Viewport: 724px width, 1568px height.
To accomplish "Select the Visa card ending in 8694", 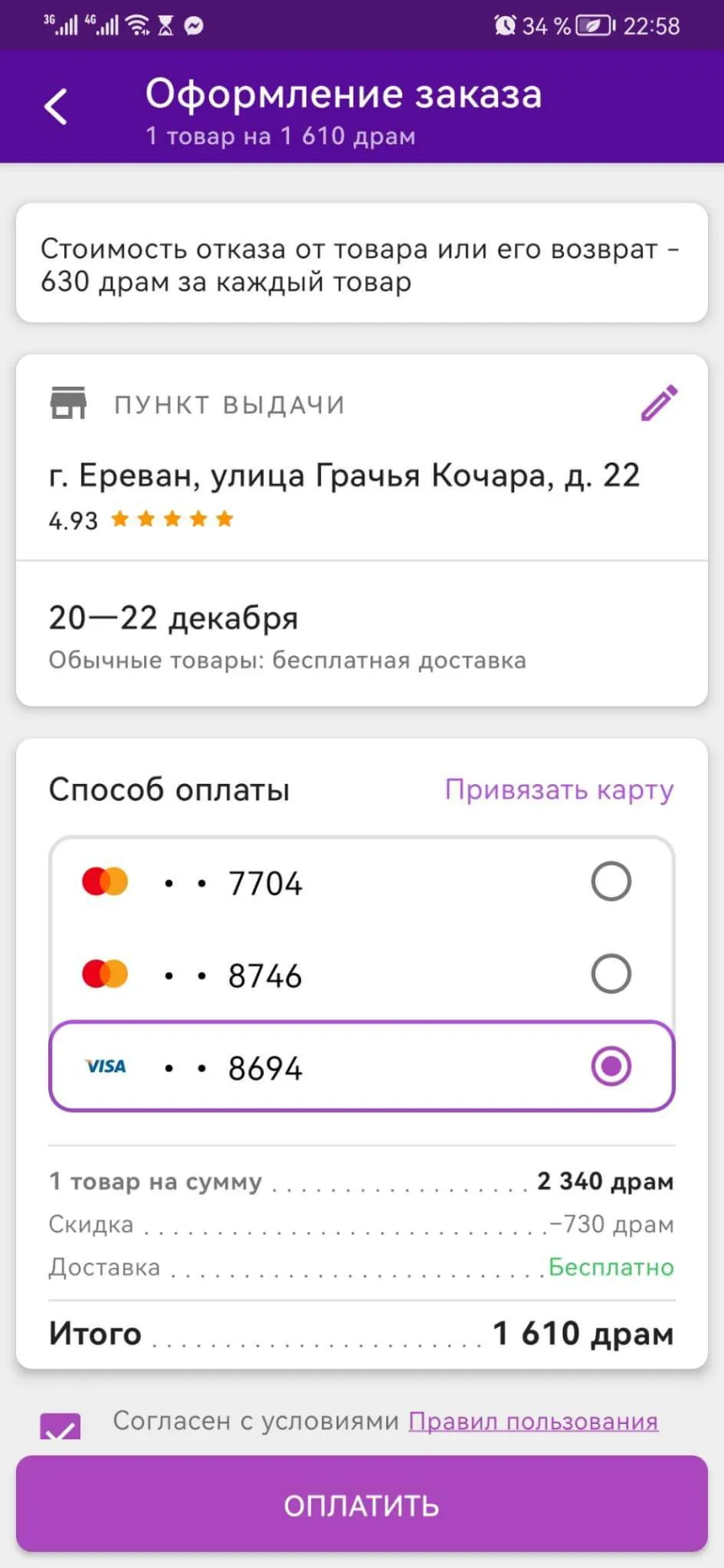I will 362,1066.
